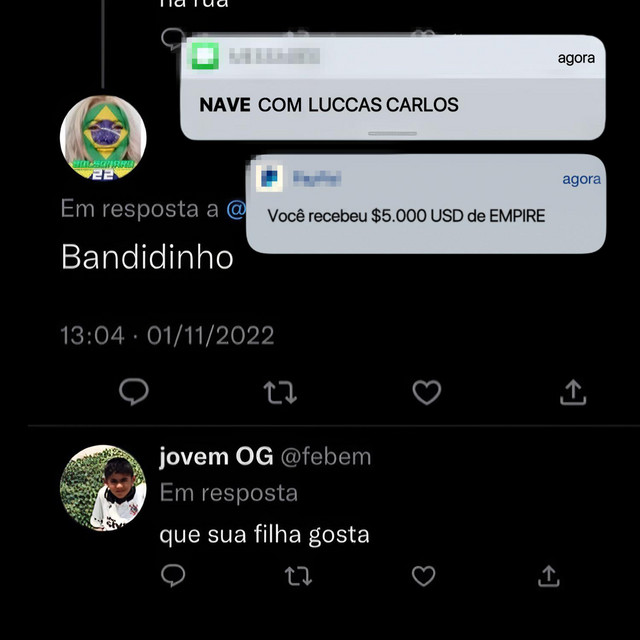Share jovem OG's reply

(549, 576)
